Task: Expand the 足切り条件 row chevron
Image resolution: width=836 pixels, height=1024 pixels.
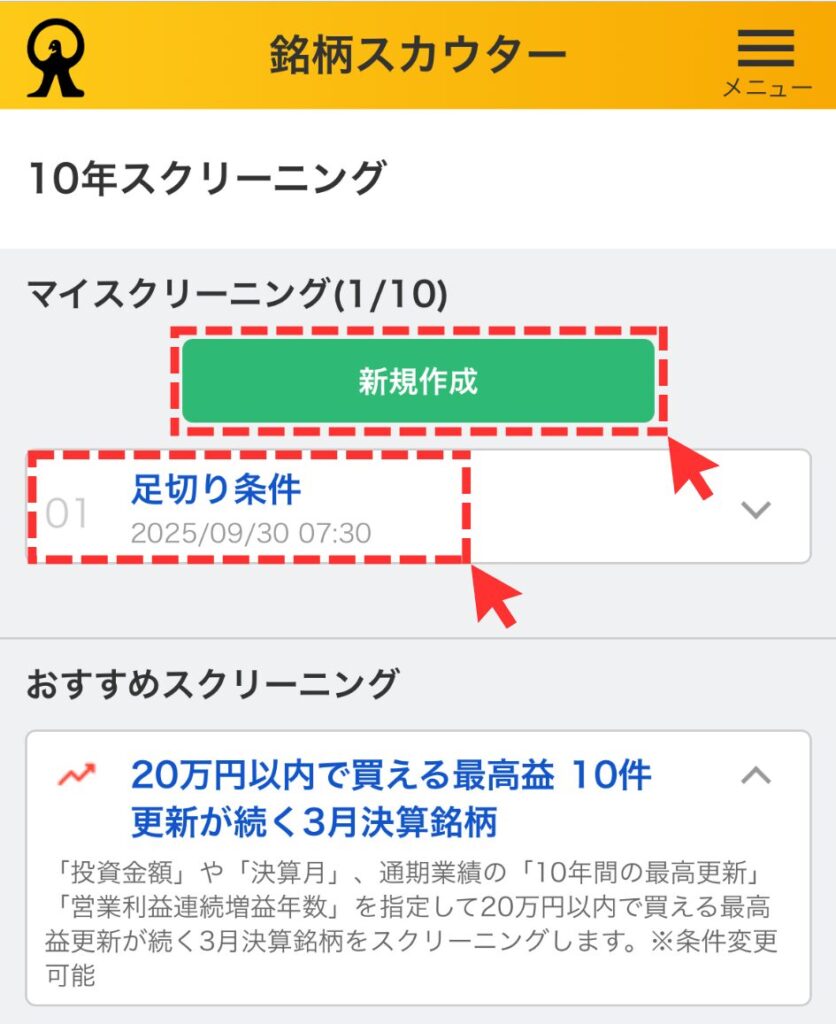Action: (x=756, y=509)
